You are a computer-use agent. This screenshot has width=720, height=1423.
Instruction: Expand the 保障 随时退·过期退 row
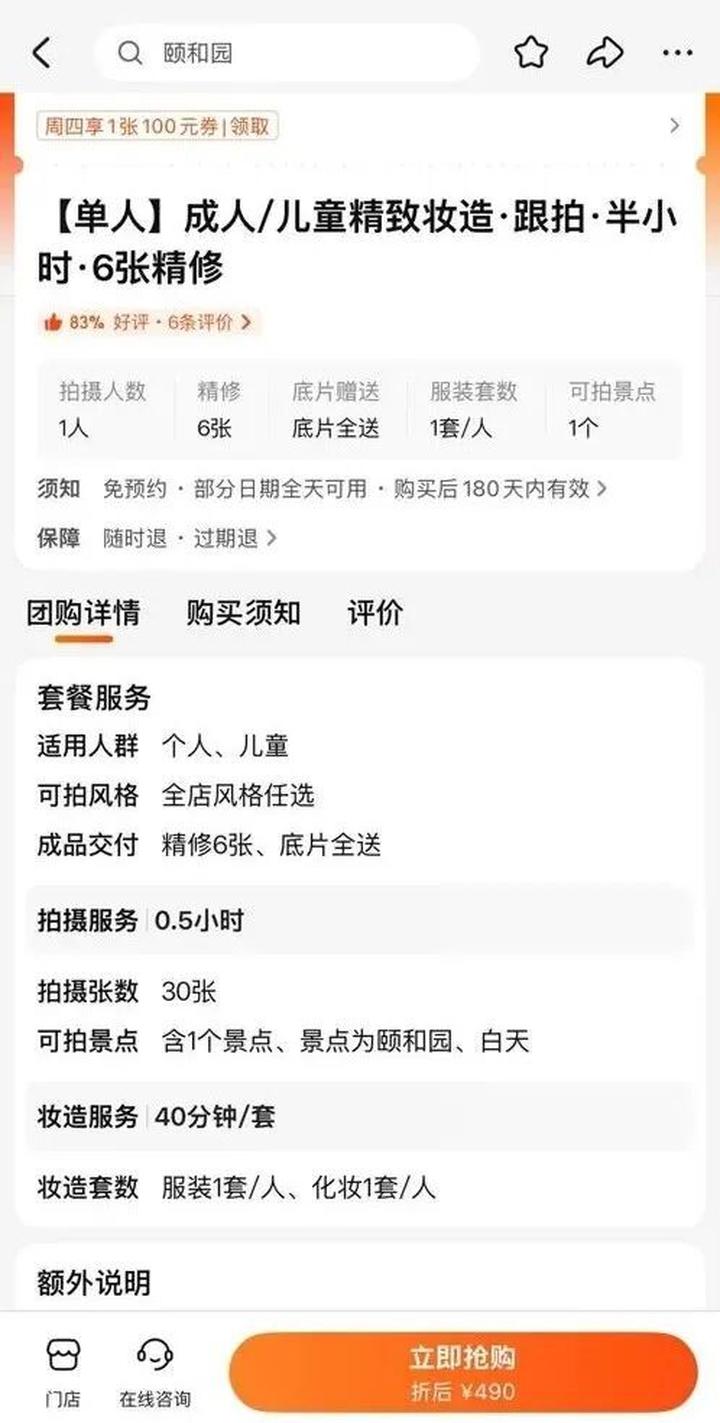coord(190,538)
